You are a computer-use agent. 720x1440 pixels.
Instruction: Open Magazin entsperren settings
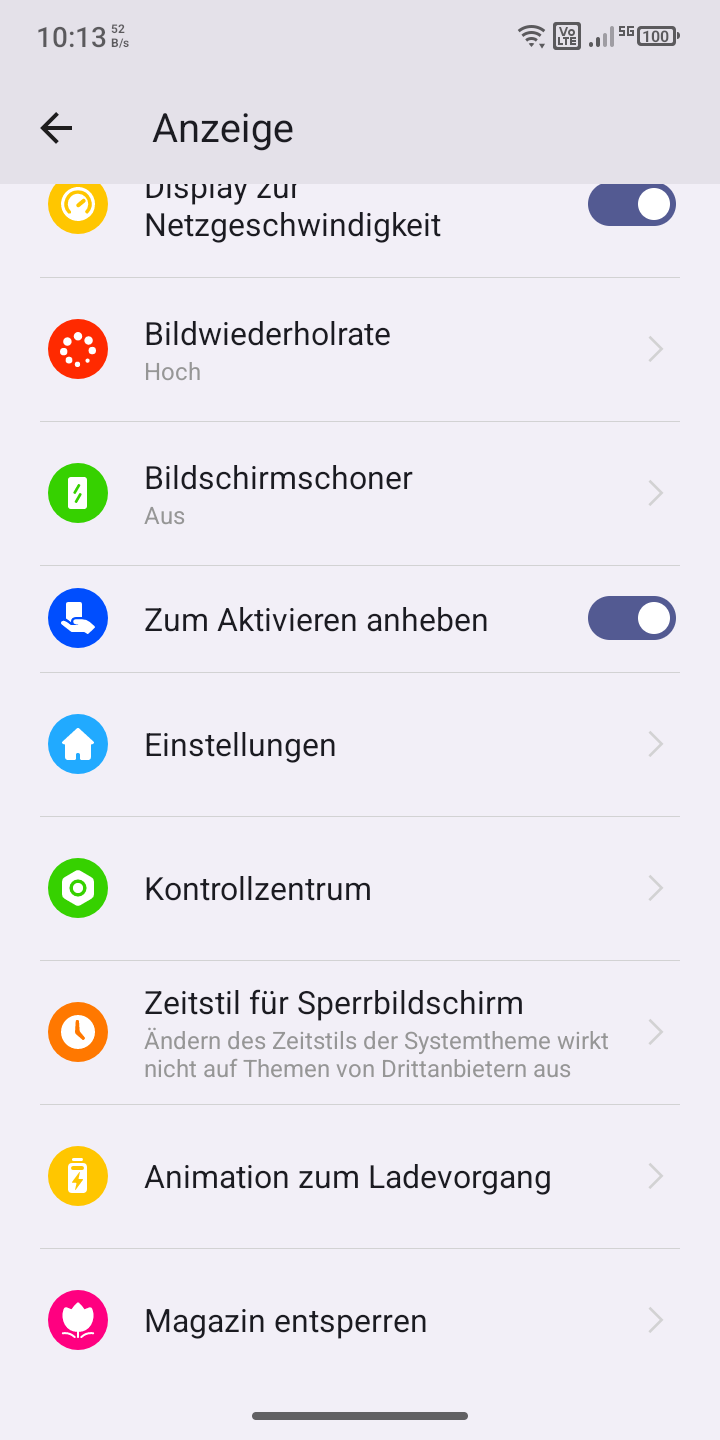pos(360,1321)
